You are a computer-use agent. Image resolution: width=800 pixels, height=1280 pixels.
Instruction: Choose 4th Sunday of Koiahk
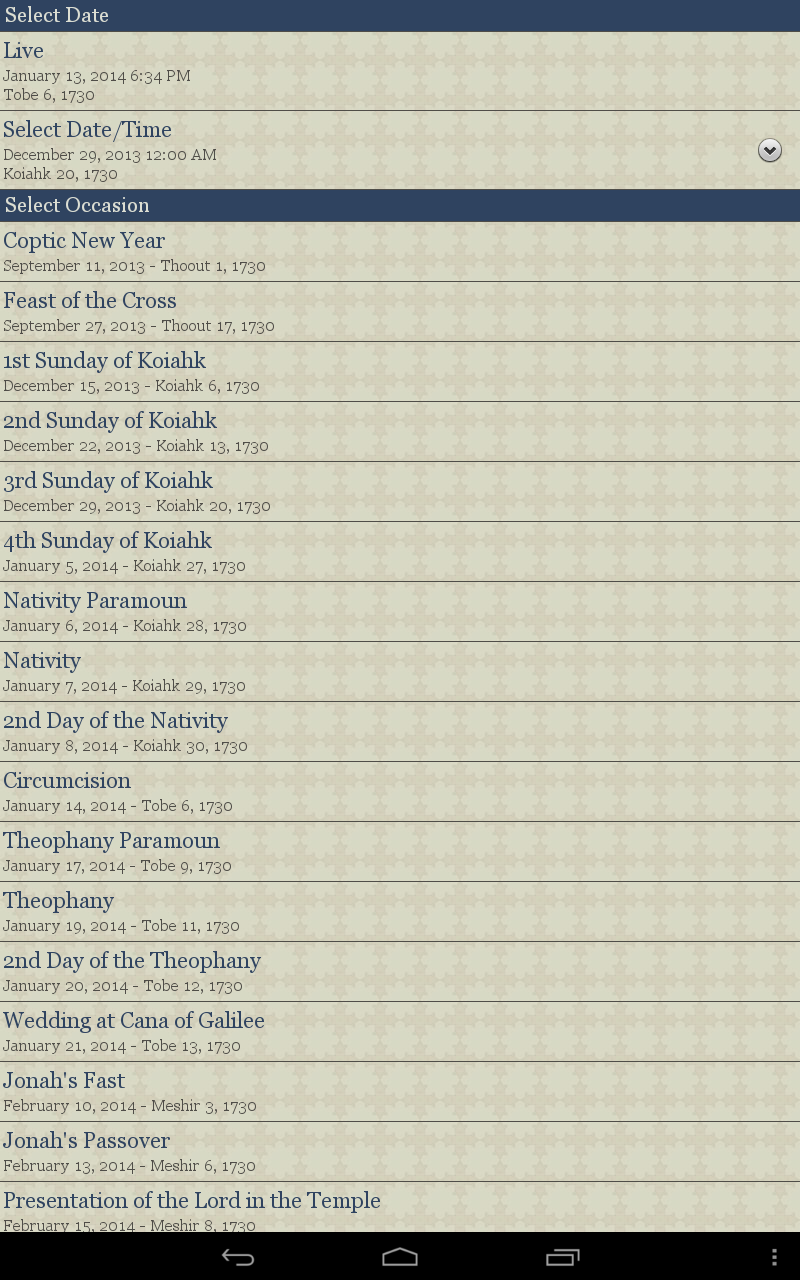(x=400, y=552)
